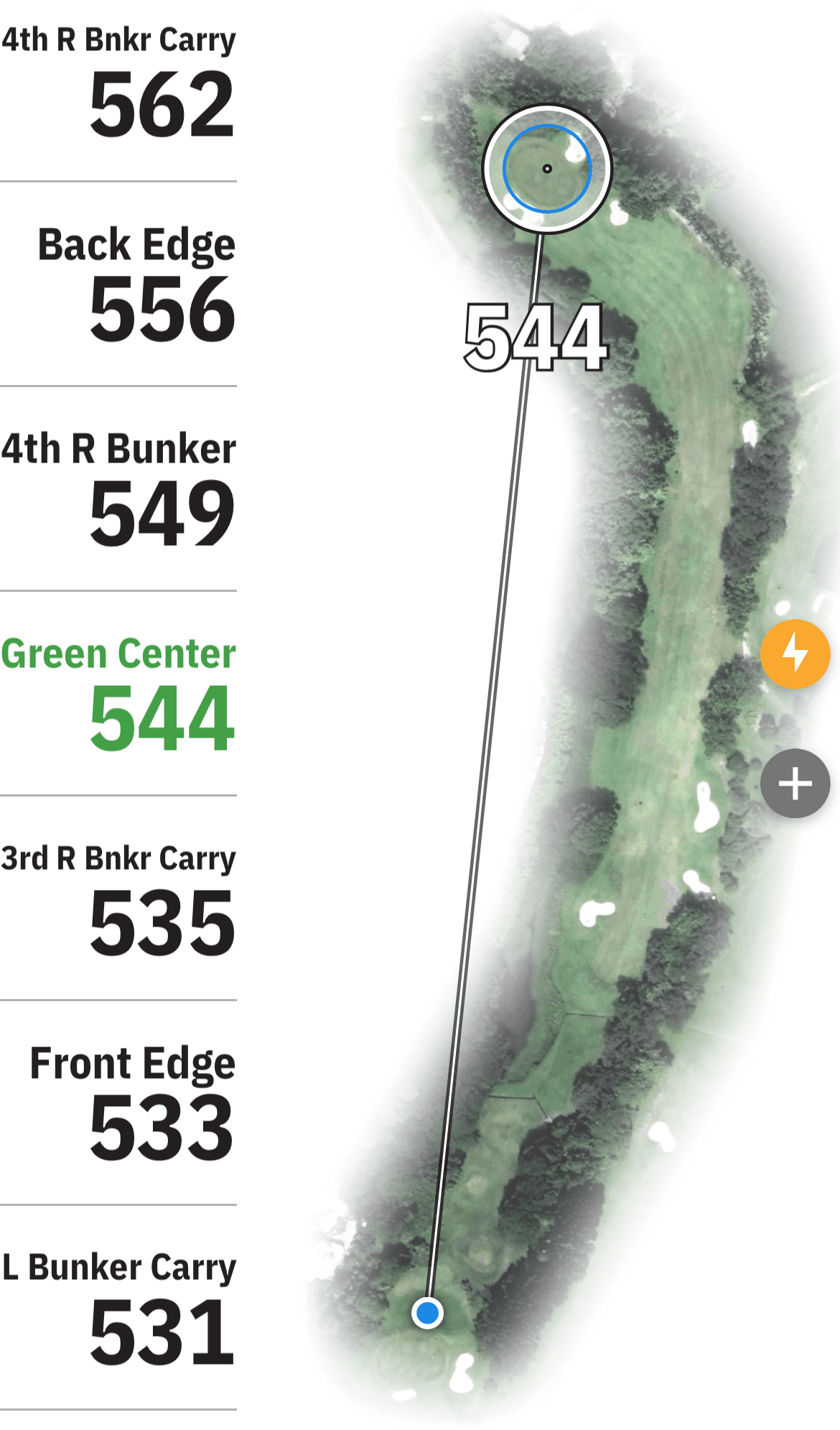
Task: Tap the gray plus button
Action: coord(795,784)
